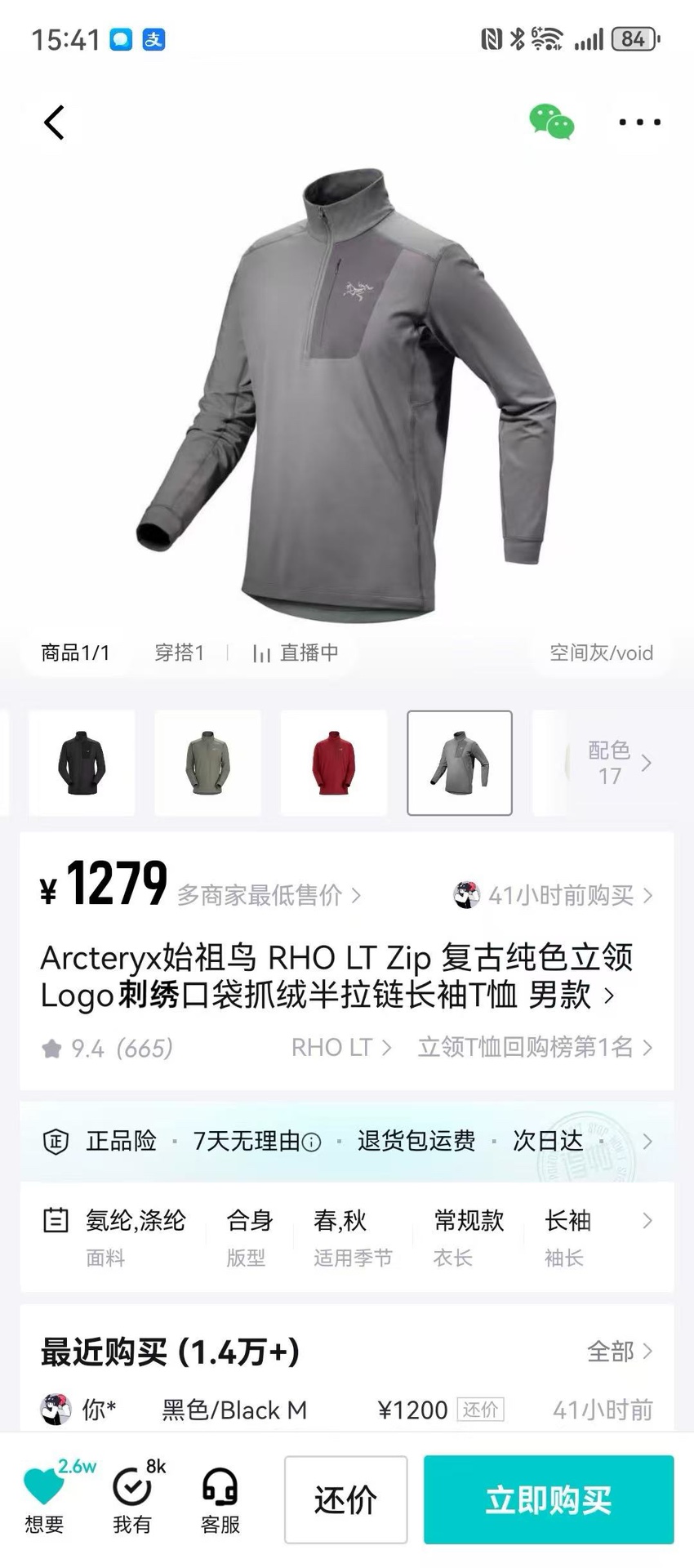This screenshot has height=1568, width=694.
Task: Select the black colorway thumbnail
Action: coord(82,763)
